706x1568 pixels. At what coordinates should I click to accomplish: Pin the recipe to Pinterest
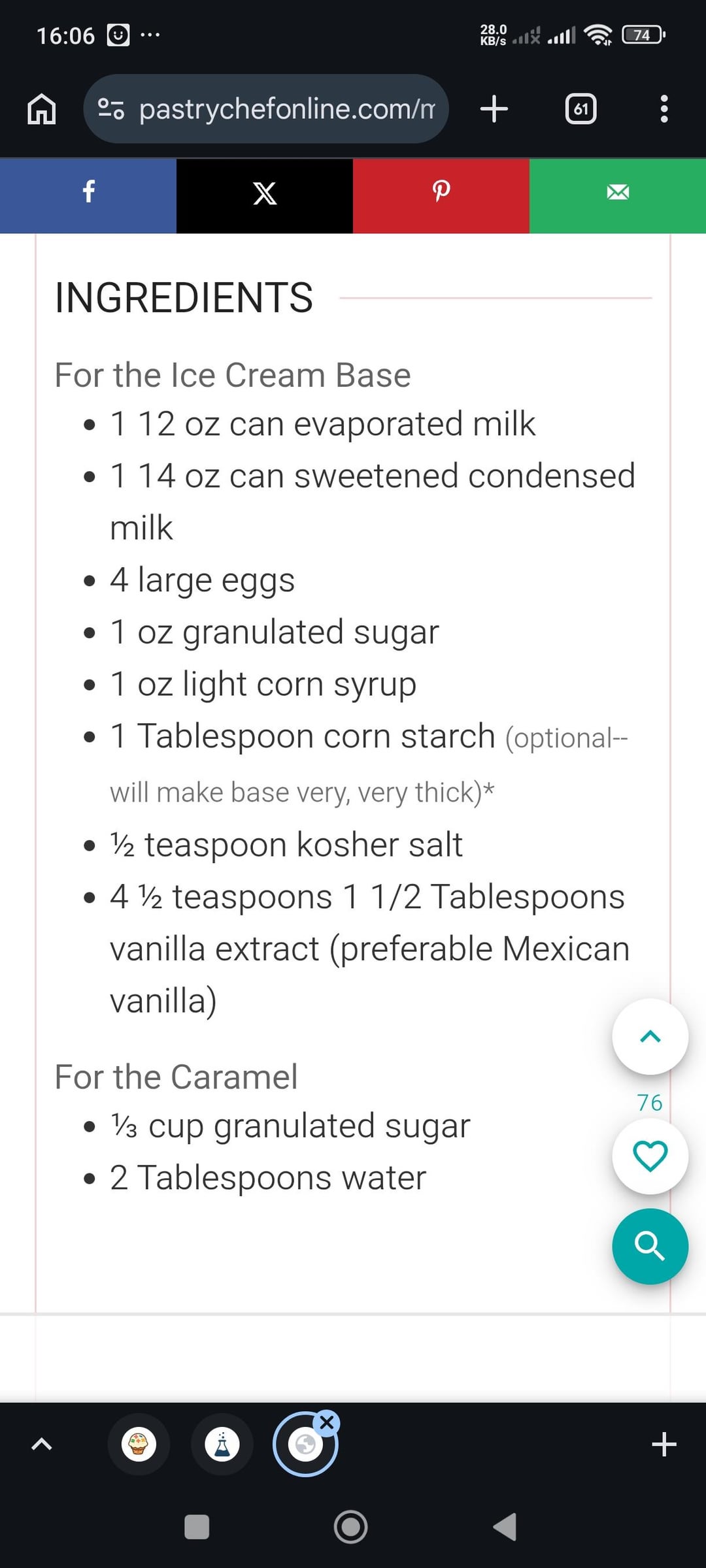tap(441, 192)
